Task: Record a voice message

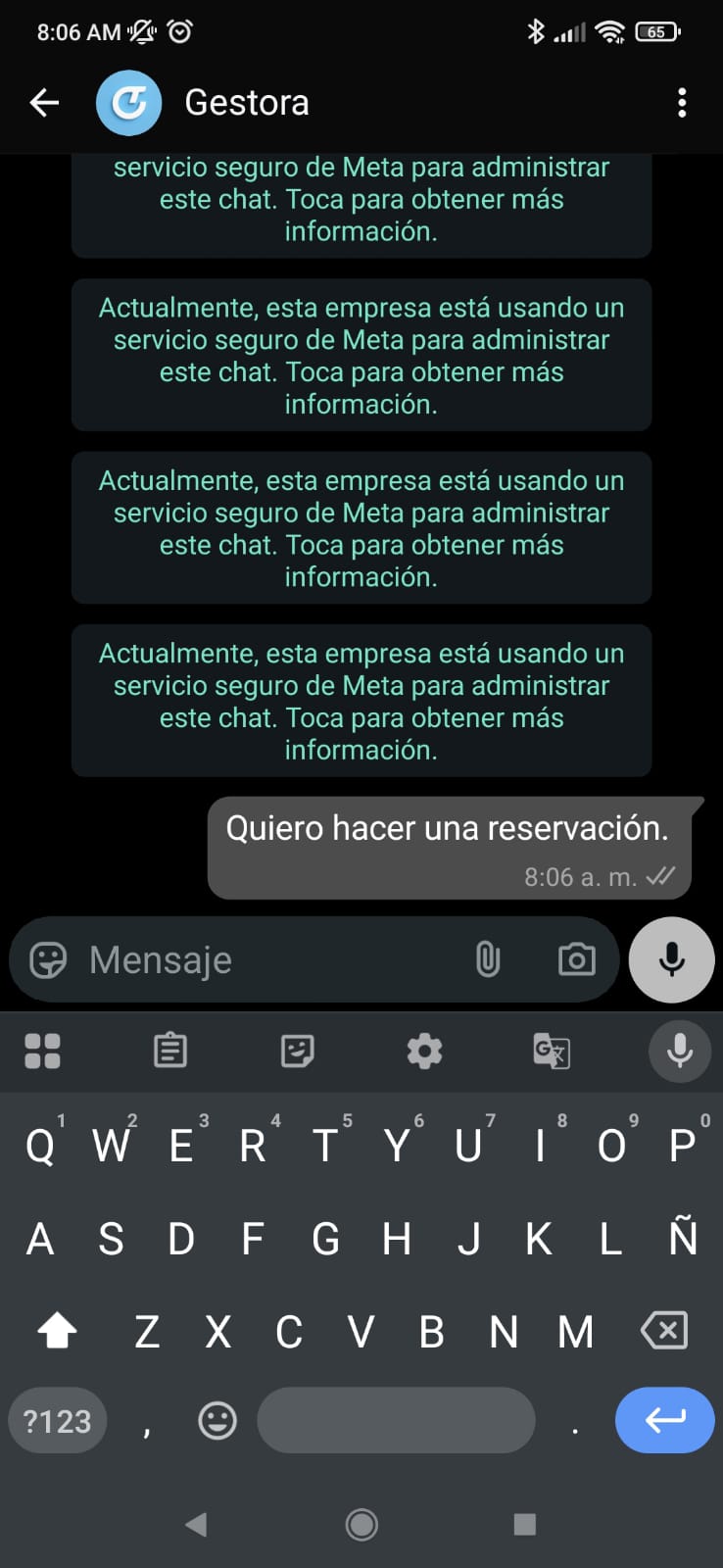Action: [x=671, y=959]
